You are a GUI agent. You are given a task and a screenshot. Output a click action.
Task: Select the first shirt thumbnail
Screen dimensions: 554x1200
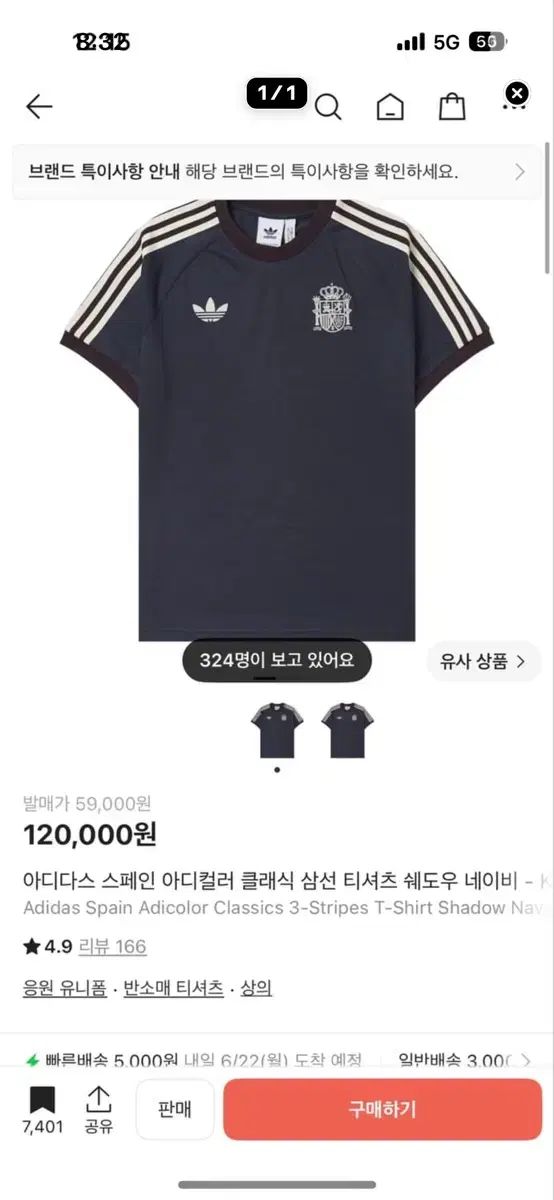(x=277, y=730)
